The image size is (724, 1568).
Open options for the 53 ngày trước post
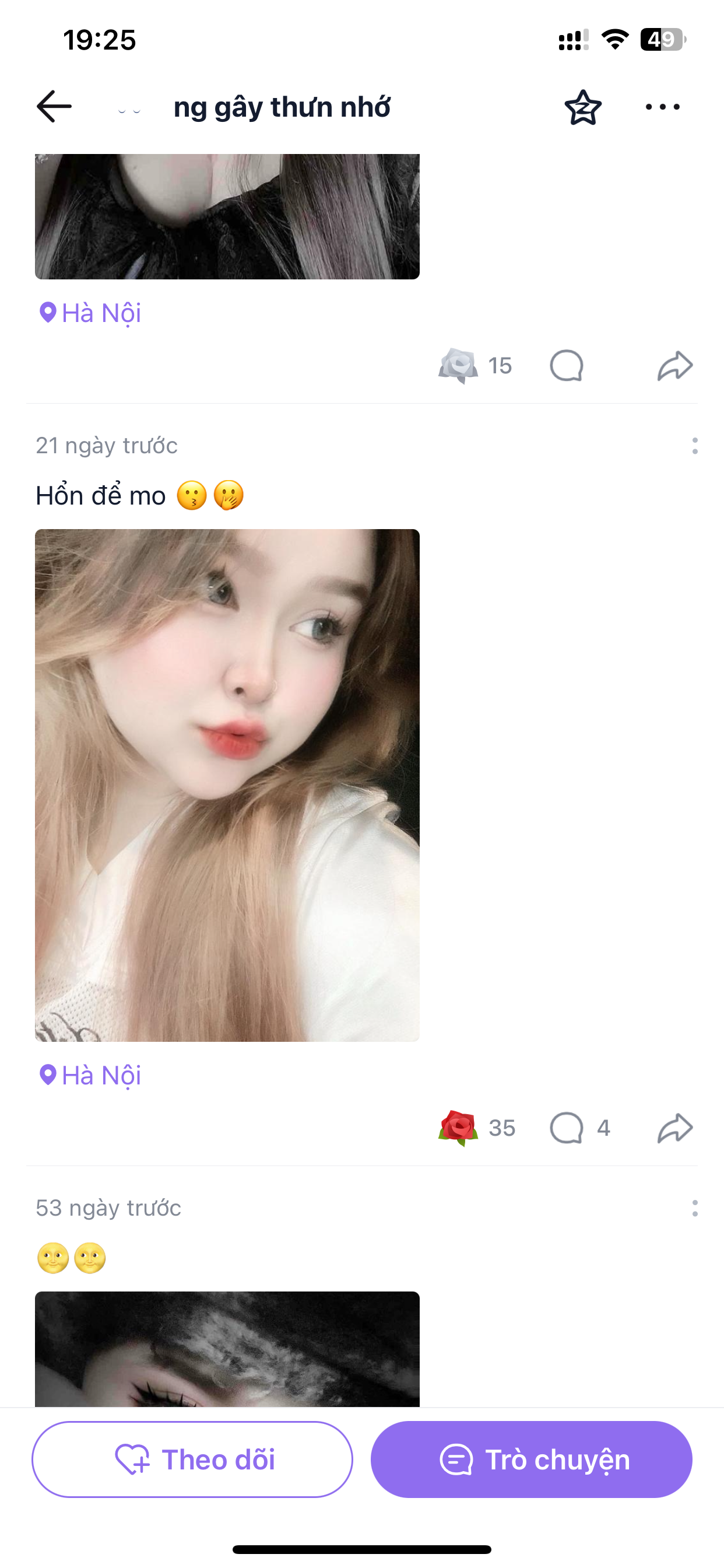click(695, 1207)
